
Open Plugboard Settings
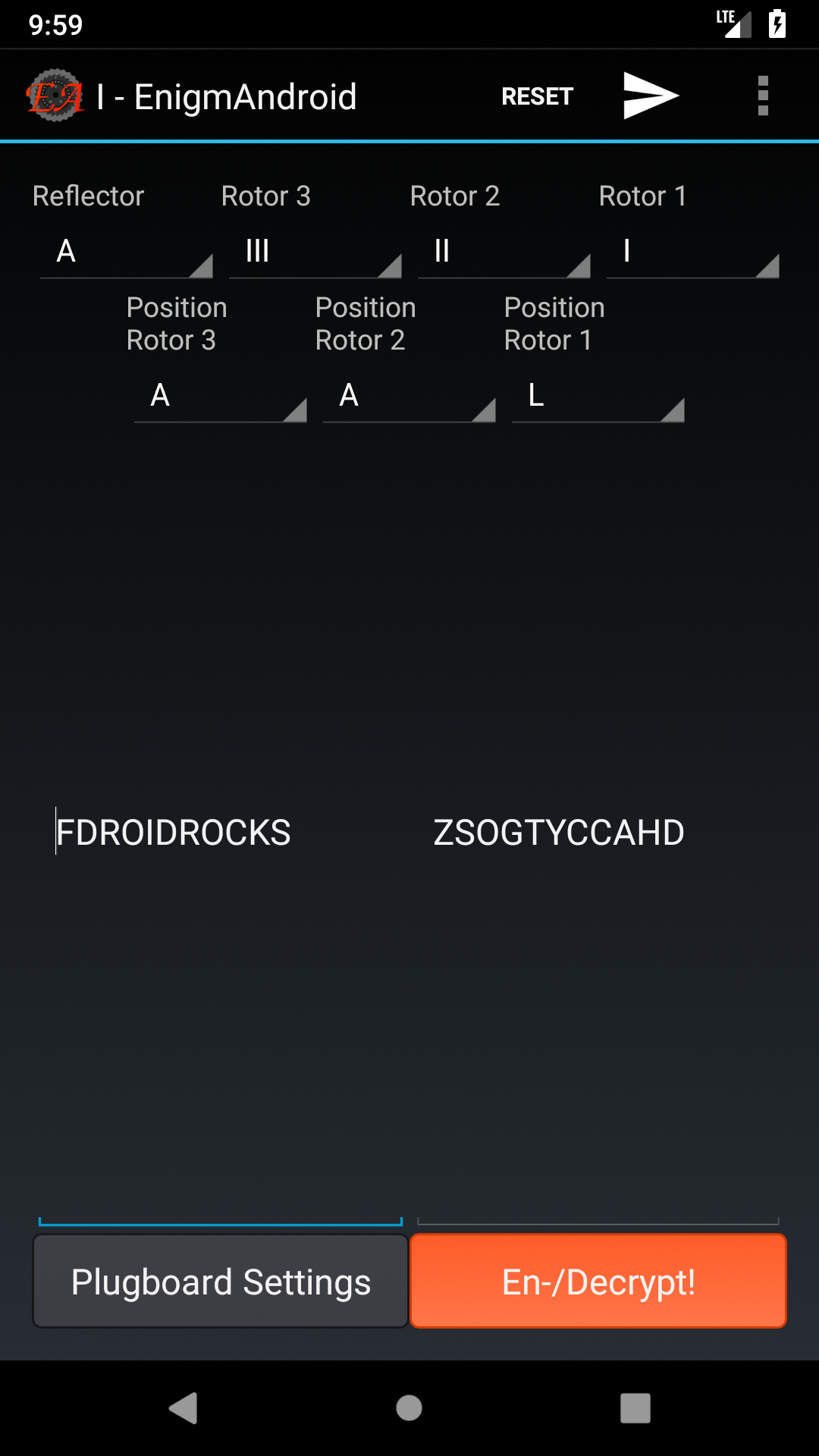tap(221, 1282)
